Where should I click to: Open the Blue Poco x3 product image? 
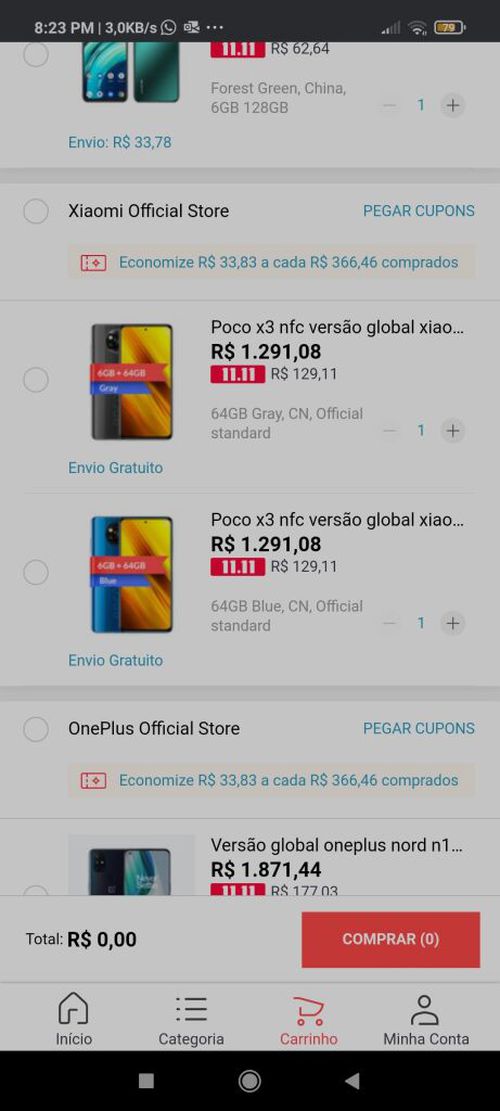coord(132,574)
